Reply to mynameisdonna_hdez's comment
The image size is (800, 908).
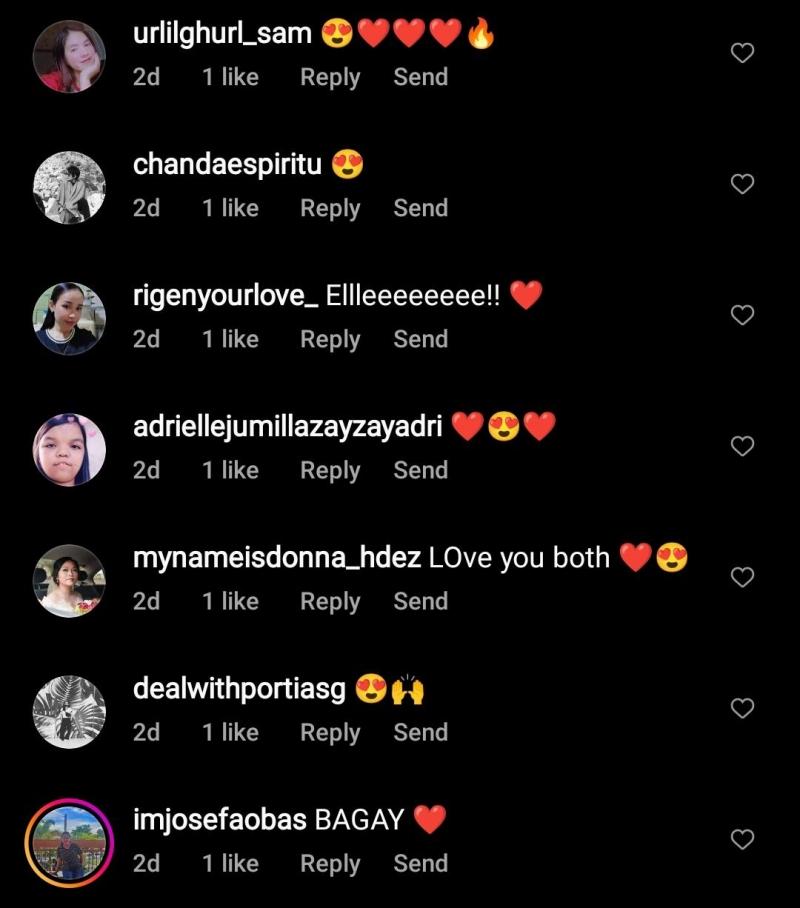coord(330,601)
